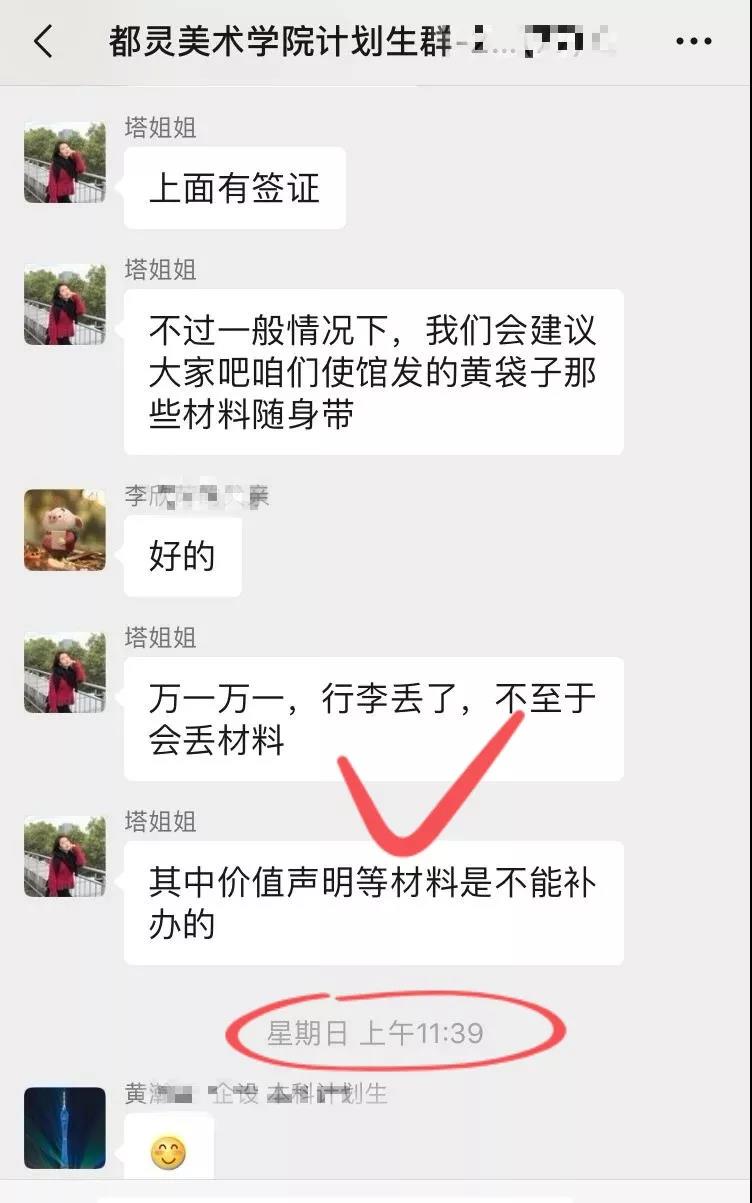The width and height of the screenshot is (752, 1203).
Task: Open the tower avatar beside the smiley message
Action: [65, 1127]
